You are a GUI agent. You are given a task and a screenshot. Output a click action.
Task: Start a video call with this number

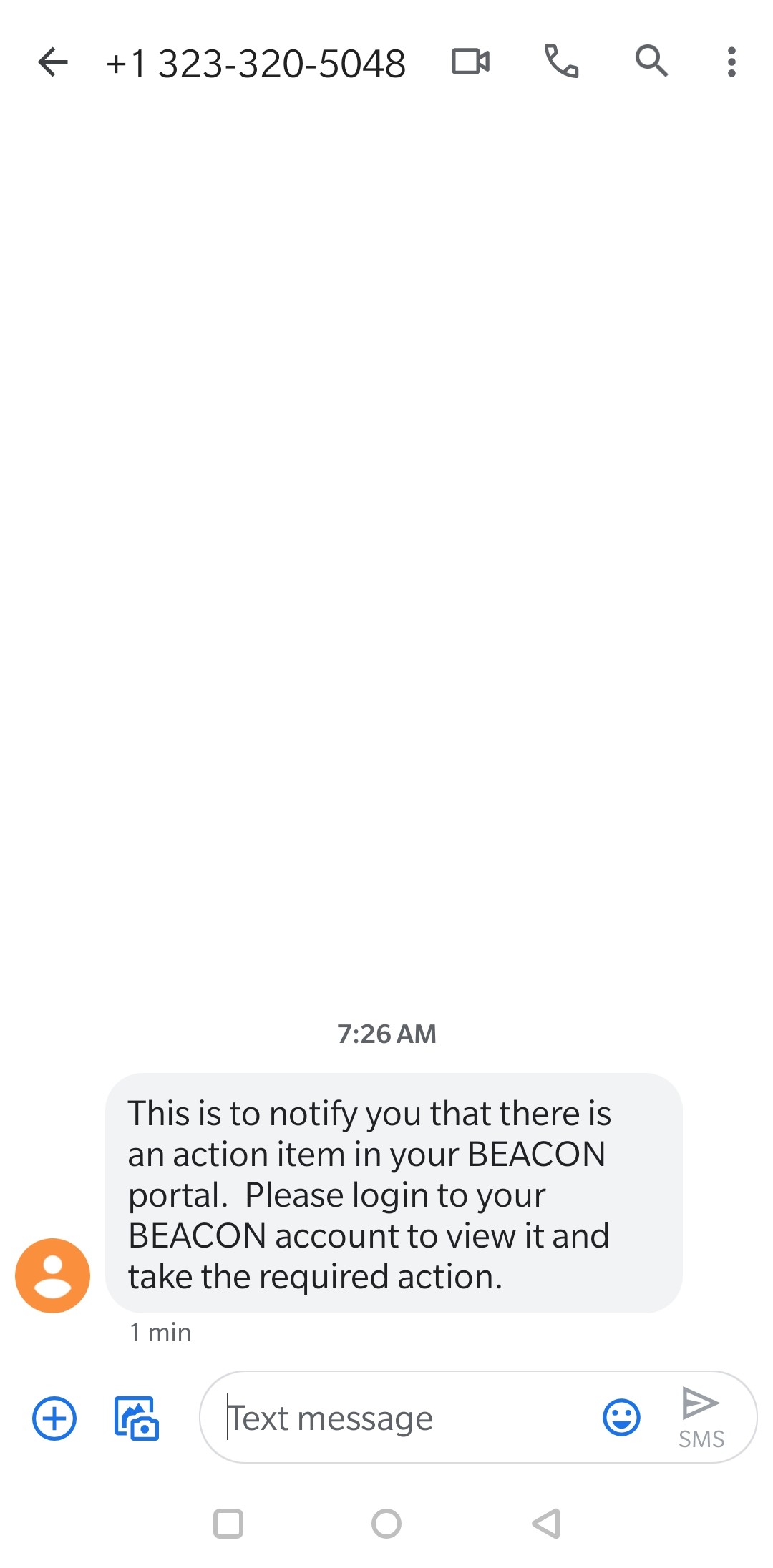[471, 62]
